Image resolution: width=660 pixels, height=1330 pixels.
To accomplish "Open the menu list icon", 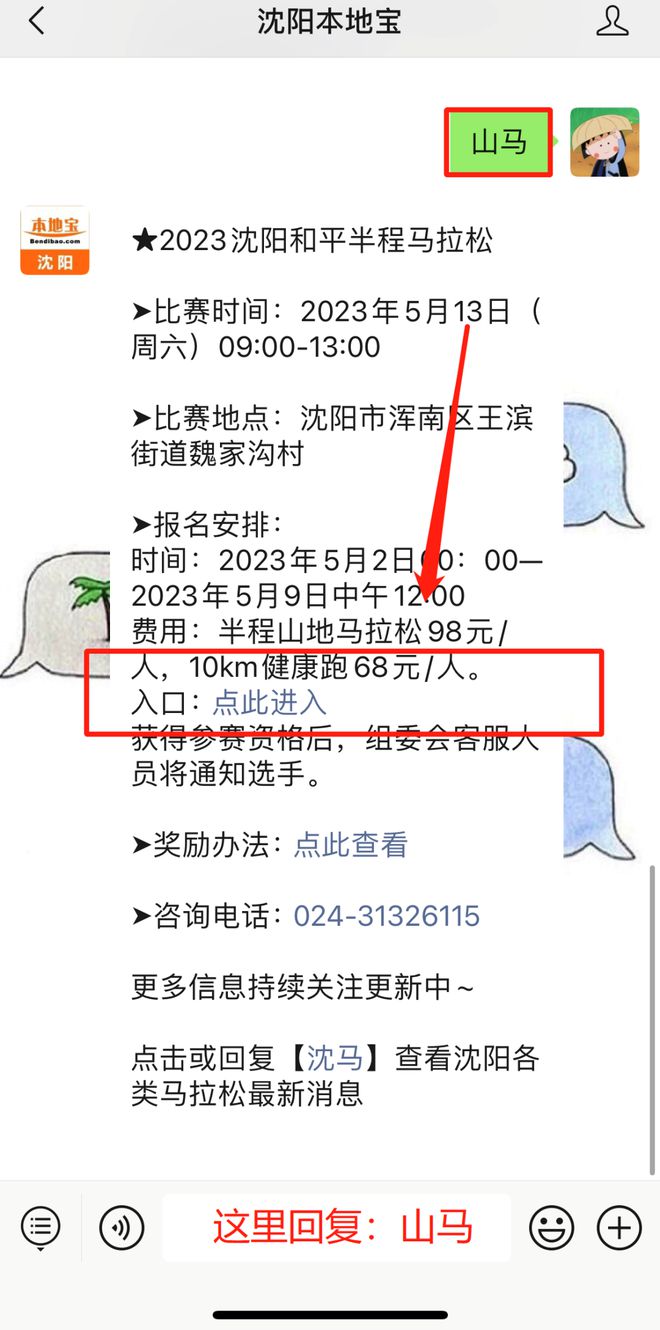I will click(x=41, y=1227).
